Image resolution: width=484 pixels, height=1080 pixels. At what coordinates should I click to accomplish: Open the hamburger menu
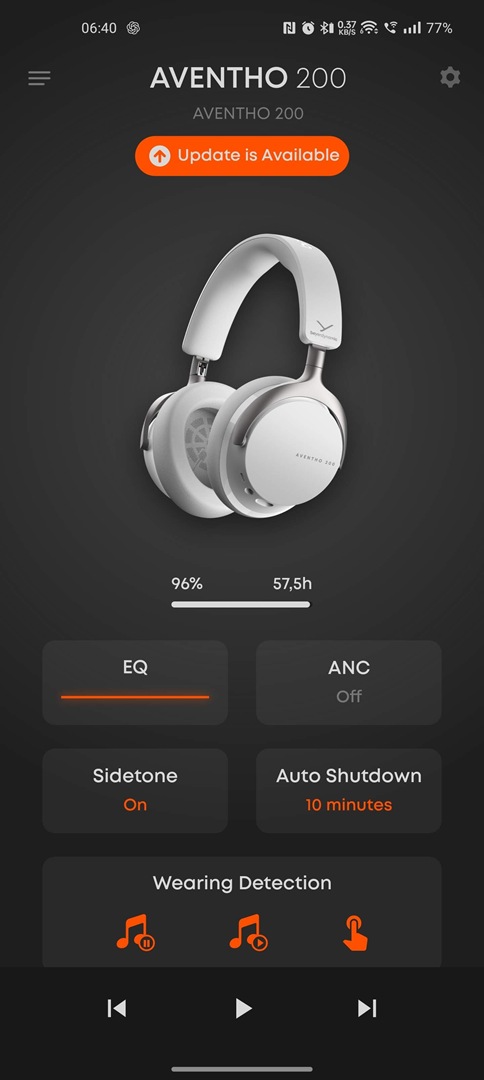click(39, 78)
